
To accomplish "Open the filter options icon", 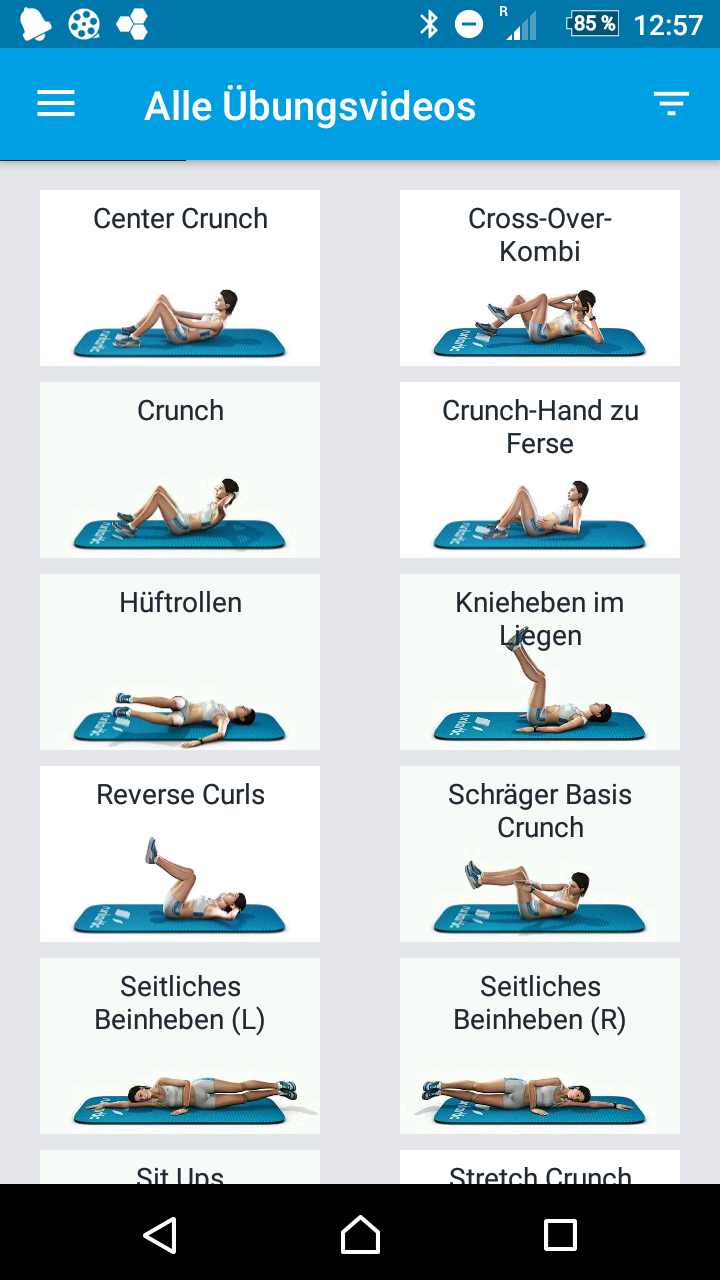I will tap(671, 104).
